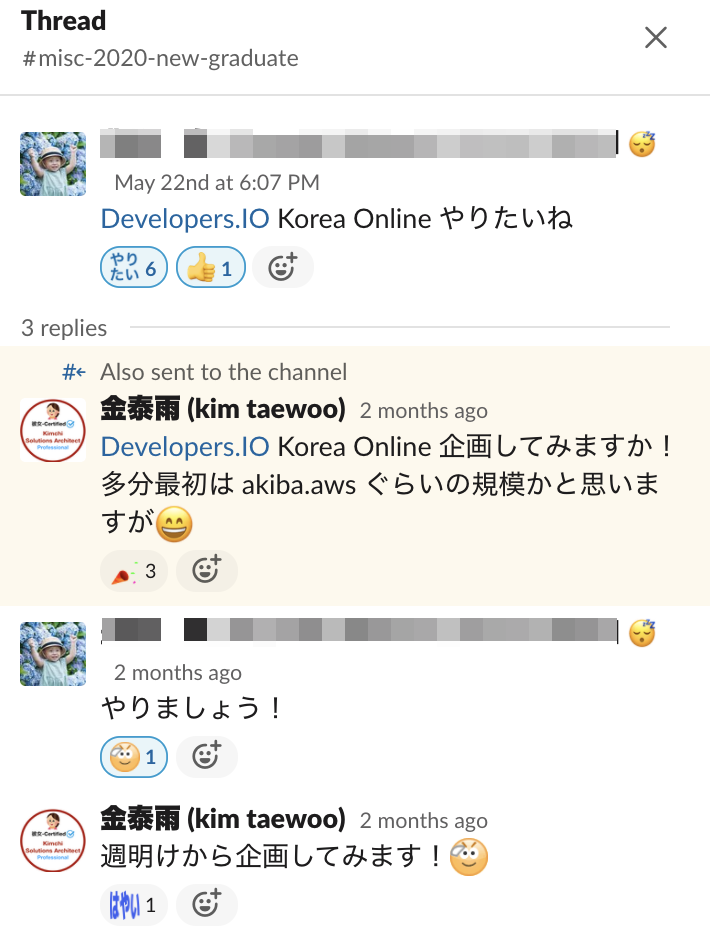Tap the party popper reaction with 3 votes
Viewport: 710px width, 940px height.
pos(133,571)
